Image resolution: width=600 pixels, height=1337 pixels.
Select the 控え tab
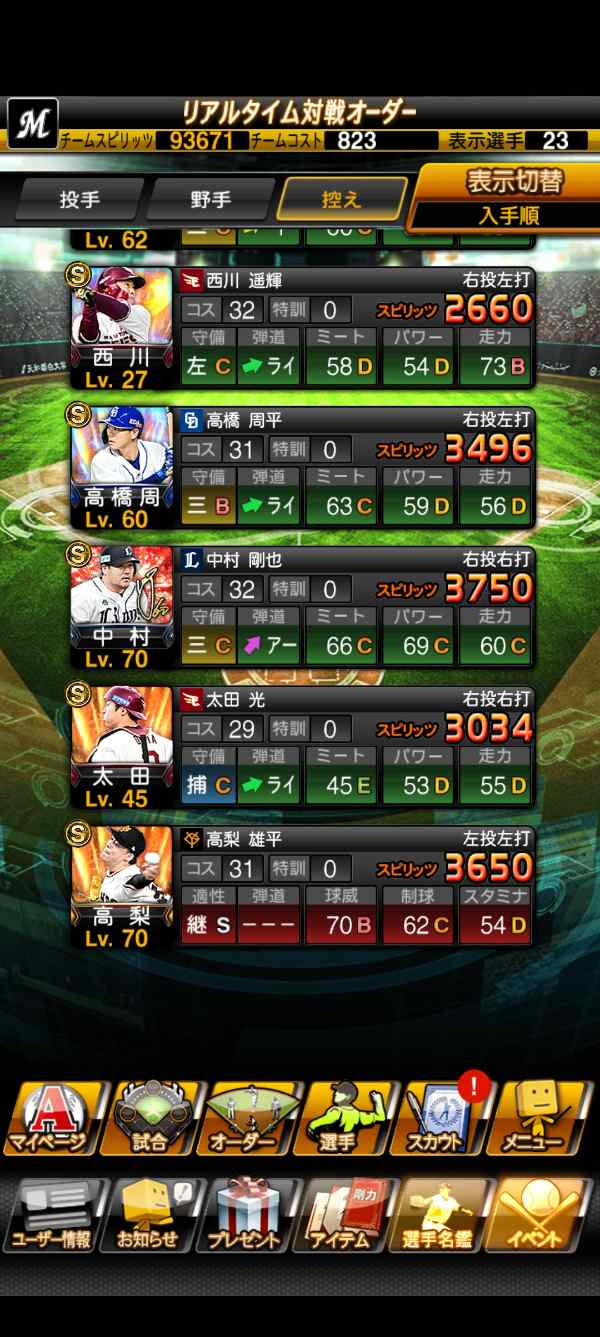[x=341, y=199]
